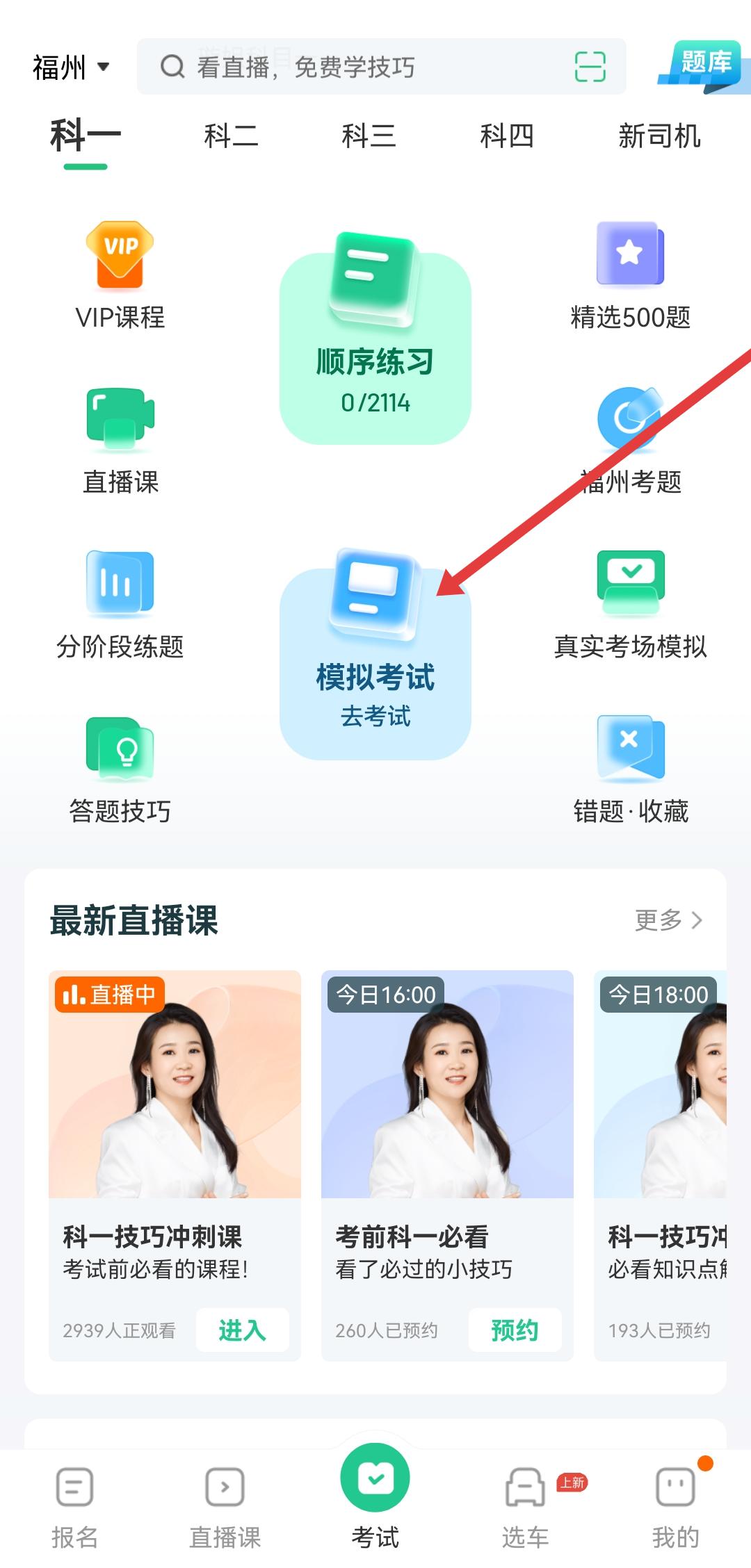Screen dimensions: 751x1568
Task: Open the 我的 bottom tab
Action: (x=675, y=1505)
